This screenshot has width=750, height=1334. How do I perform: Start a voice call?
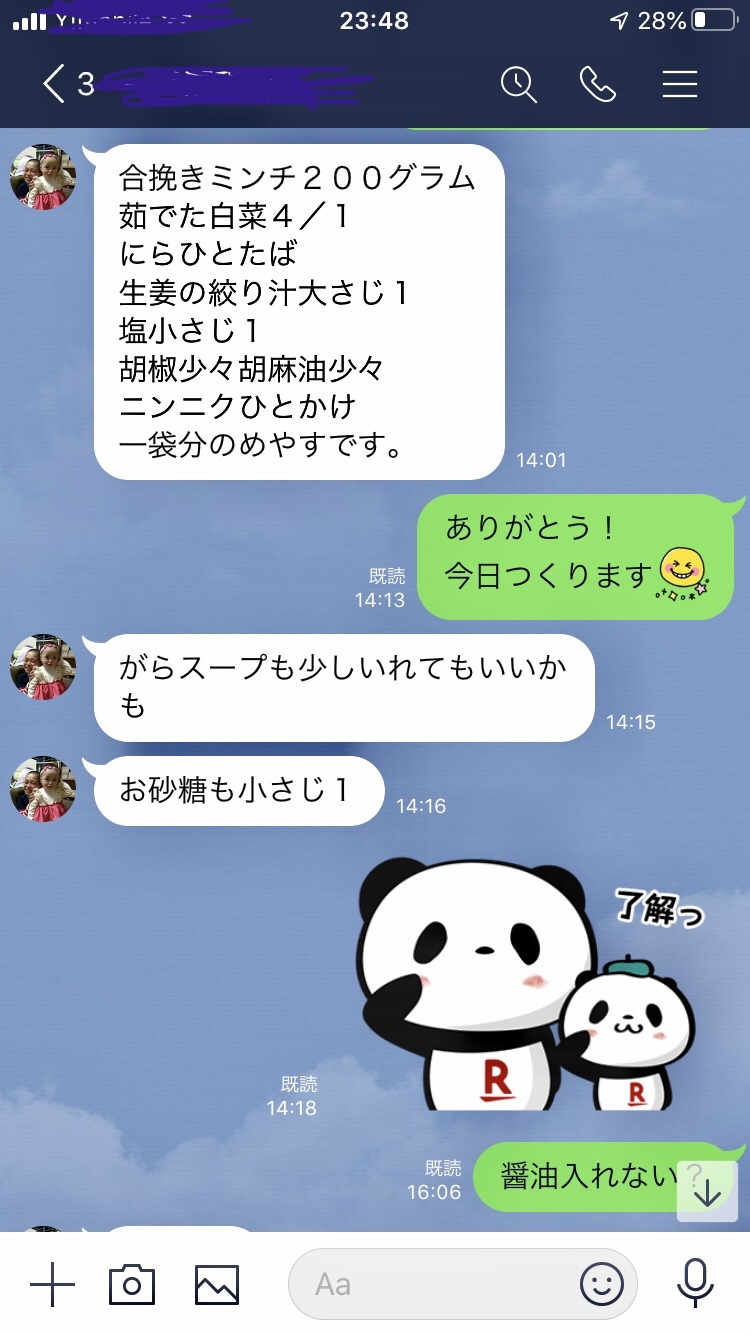tap(598, 84)
